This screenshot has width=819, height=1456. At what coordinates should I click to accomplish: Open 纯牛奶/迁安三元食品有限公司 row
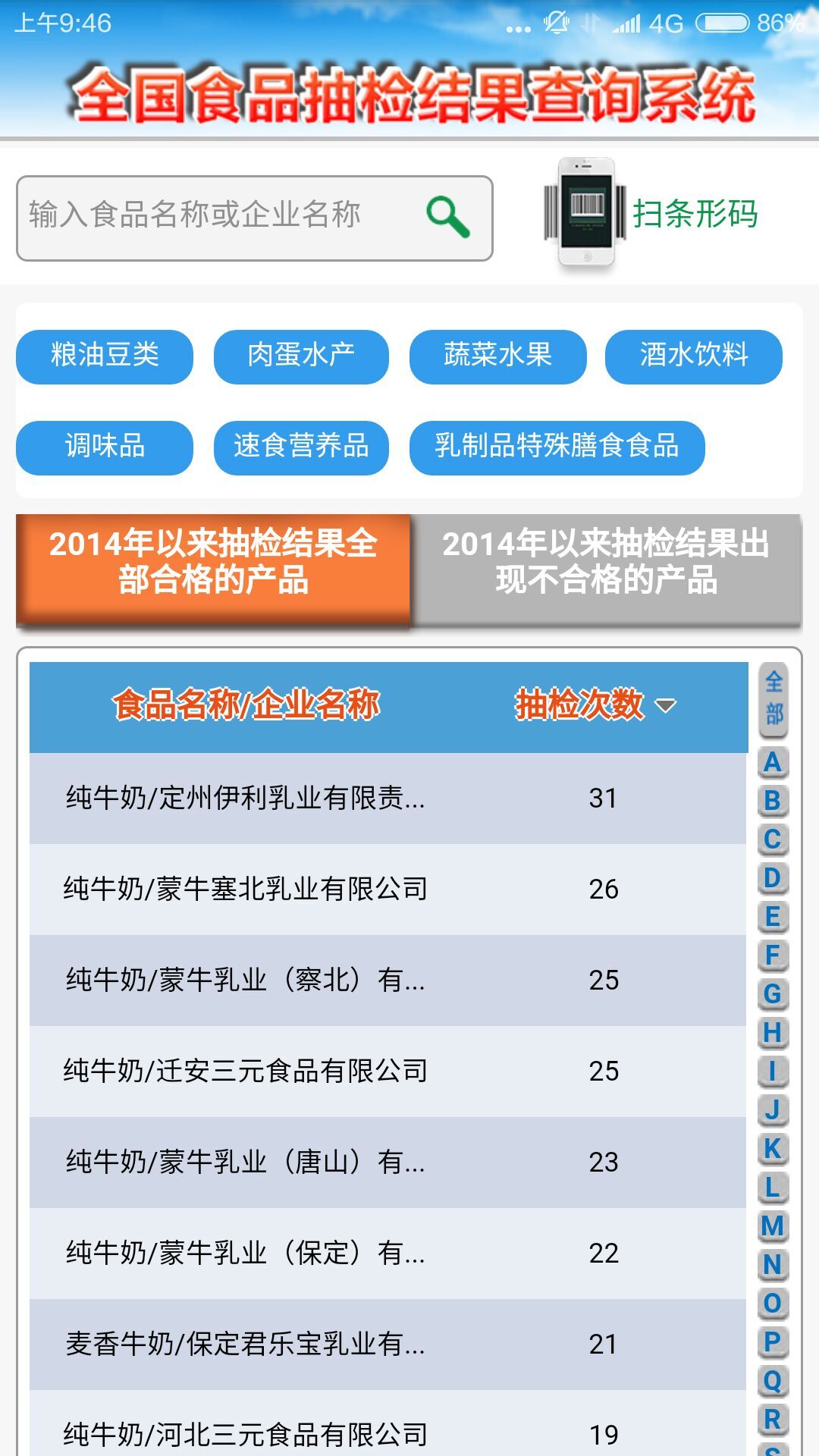[244, 1071]
